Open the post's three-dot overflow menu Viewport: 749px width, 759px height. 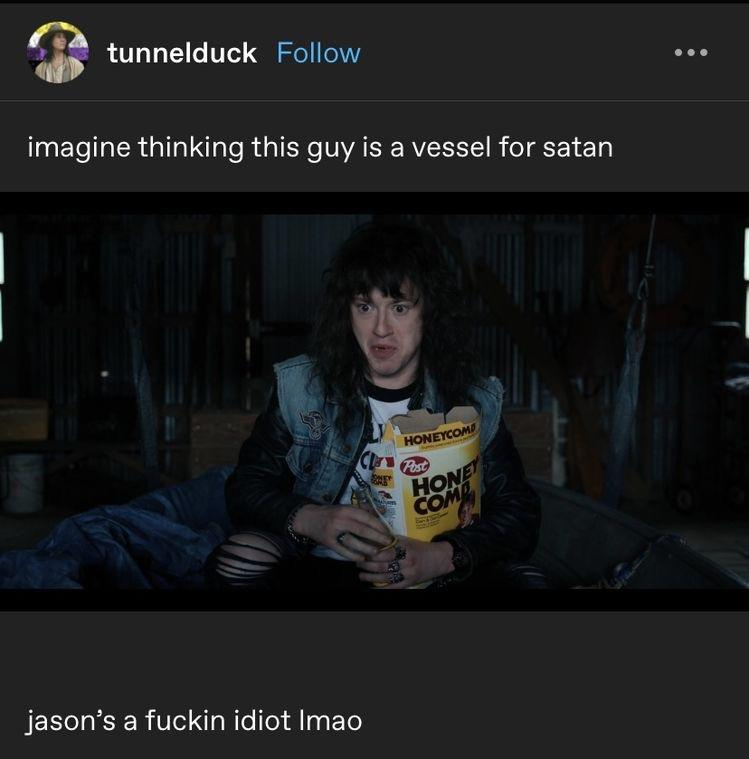(x=690, y=53)
